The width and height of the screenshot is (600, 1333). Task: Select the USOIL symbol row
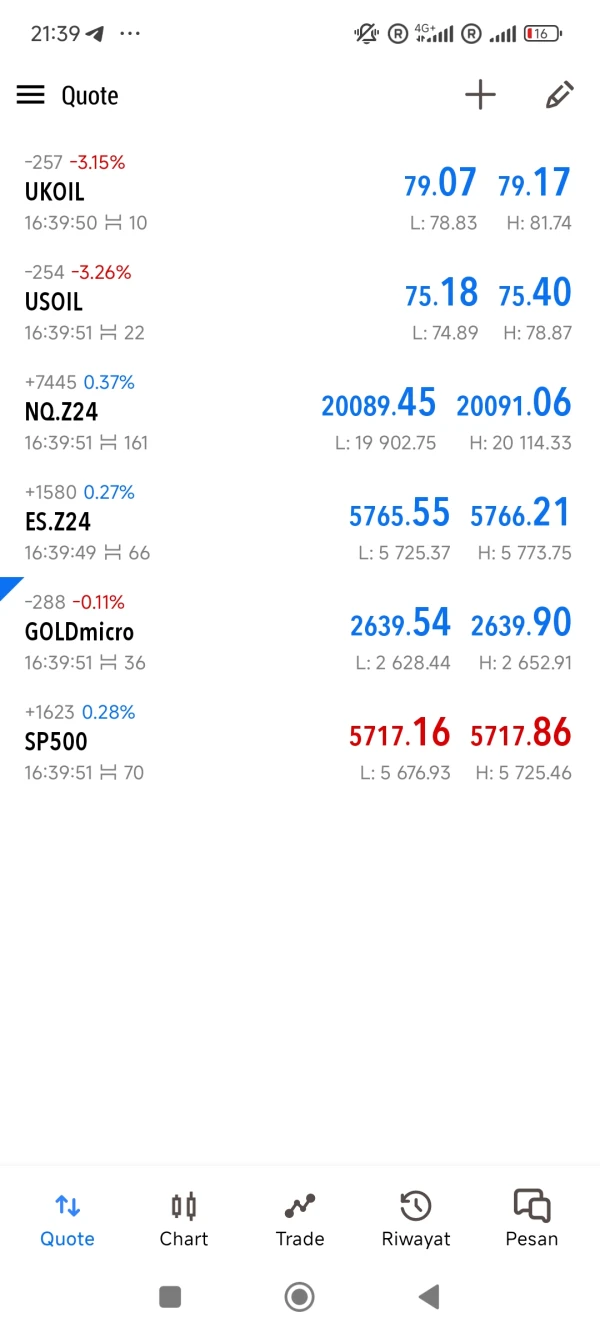(x=300, y=302)
